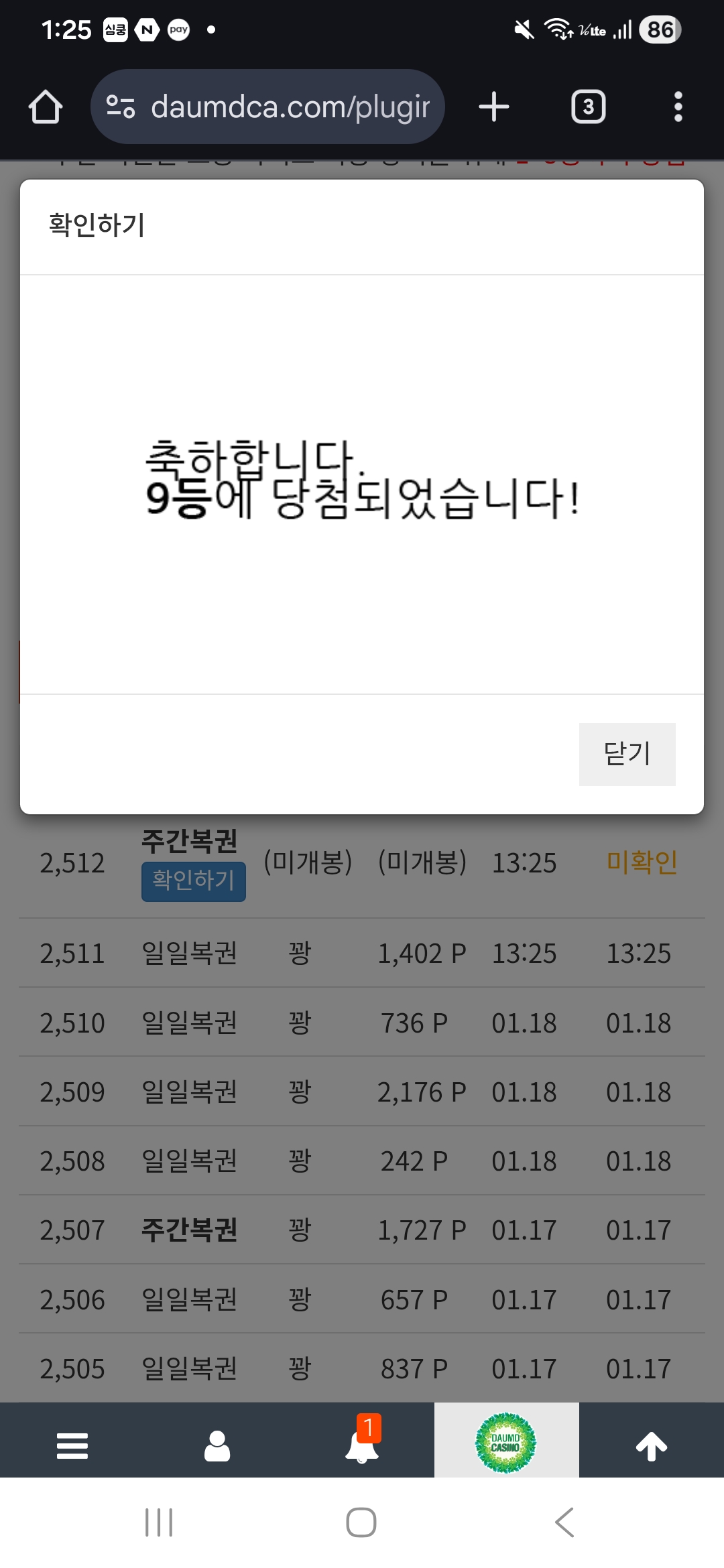Tap 확인하기 for lottery ticket 2,512
724x1568 pixels.
point(193,881)
